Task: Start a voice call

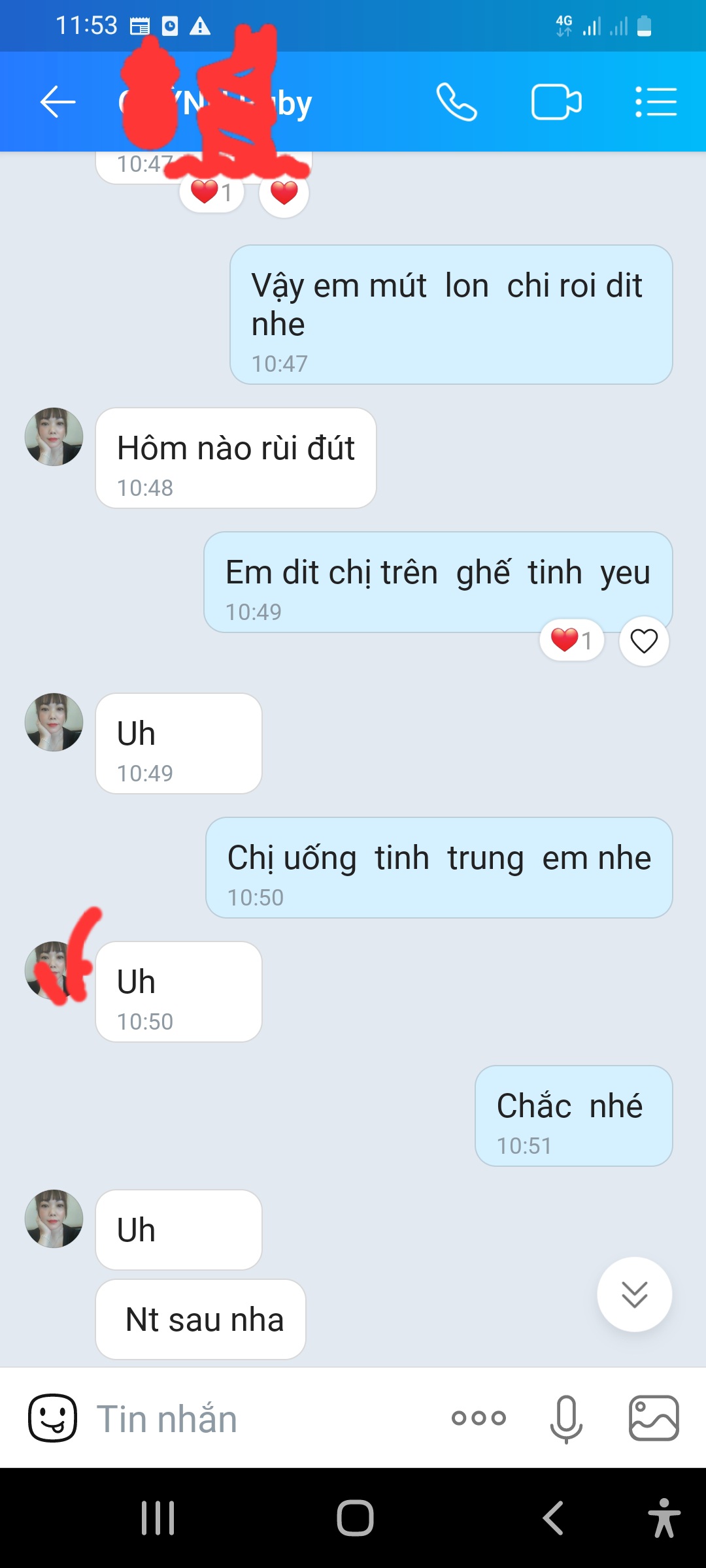Action: [x=457, y=103]
